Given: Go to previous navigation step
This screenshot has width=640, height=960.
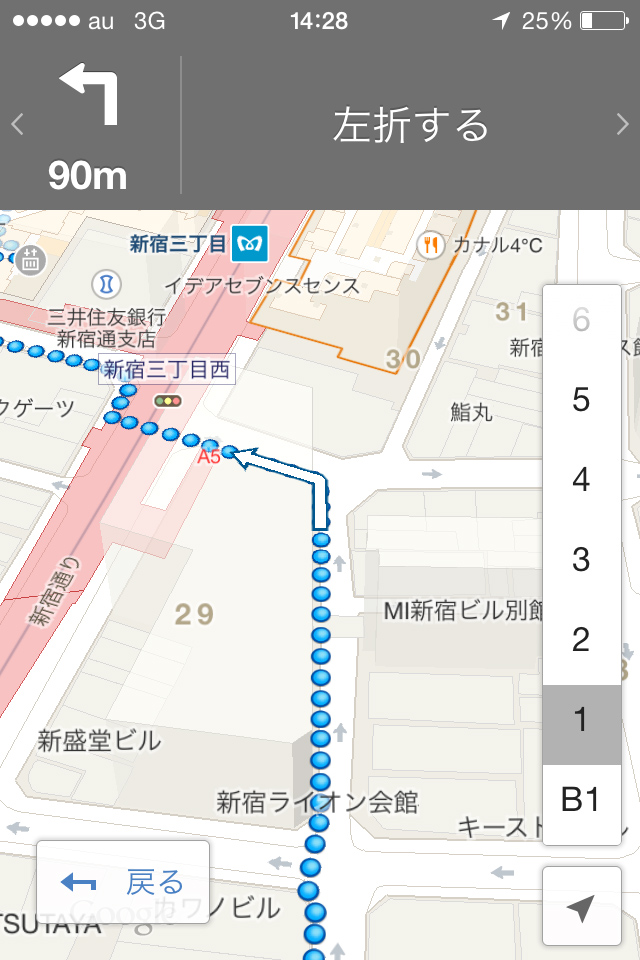Looking at the screenshot, I should (17, 125).
